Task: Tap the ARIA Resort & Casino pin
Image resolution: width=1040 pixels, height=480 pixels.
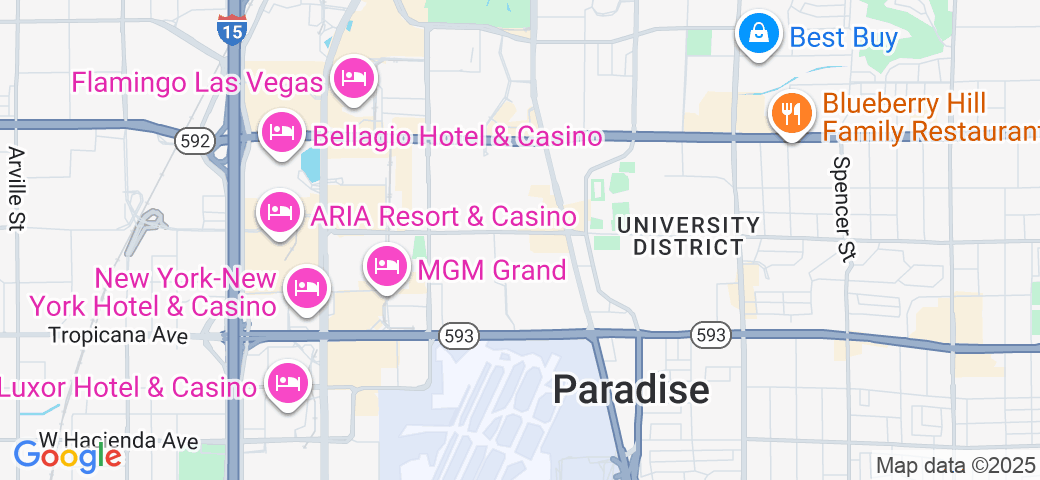Action: point(279,213)
